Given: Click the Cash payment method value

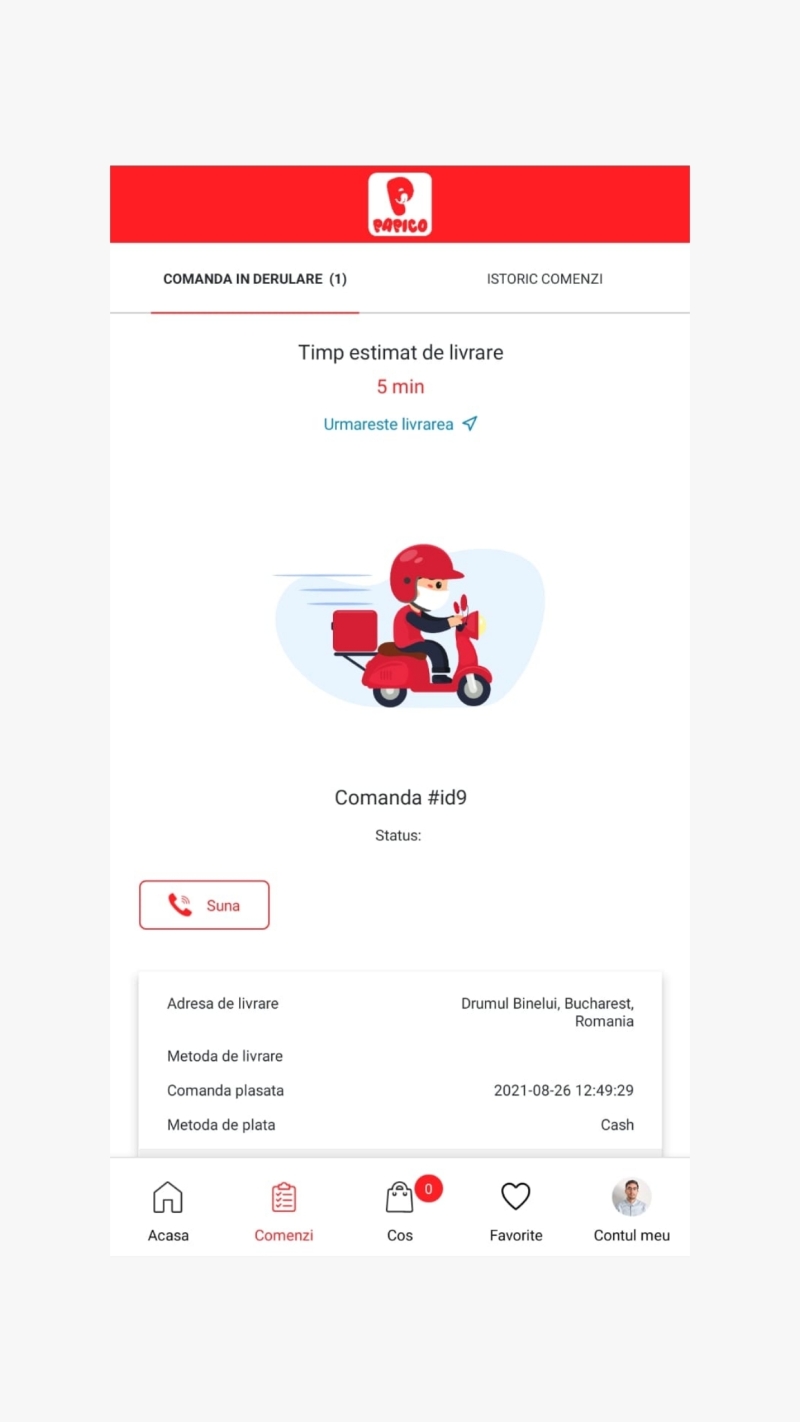Looking at the screenshot, I should click(x=617, y=1124).
